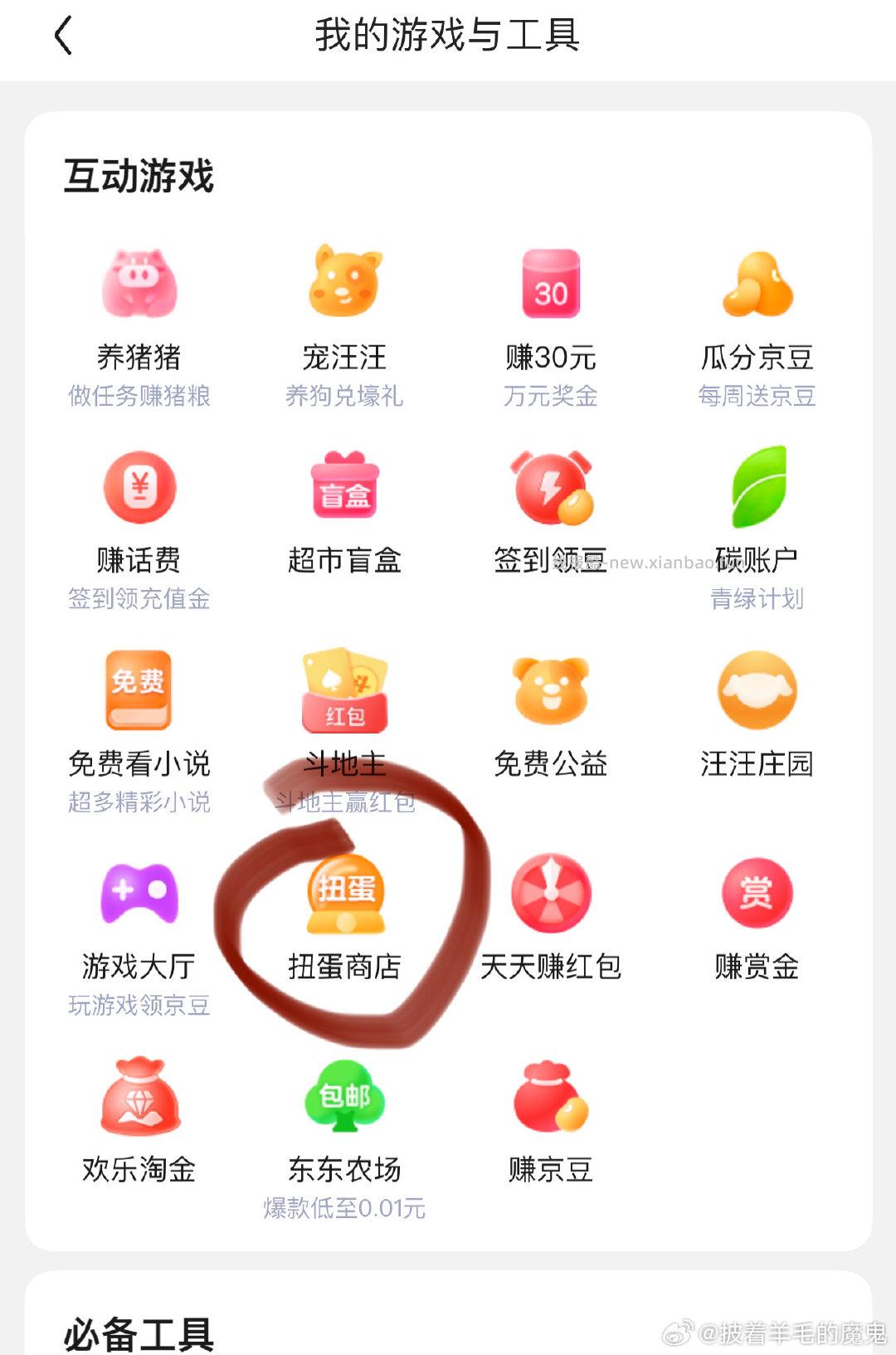The width and height of the screenshot is (896, 1355).
Task: Select the 宠汪汪 pet game icon
Action: (345, 284)
